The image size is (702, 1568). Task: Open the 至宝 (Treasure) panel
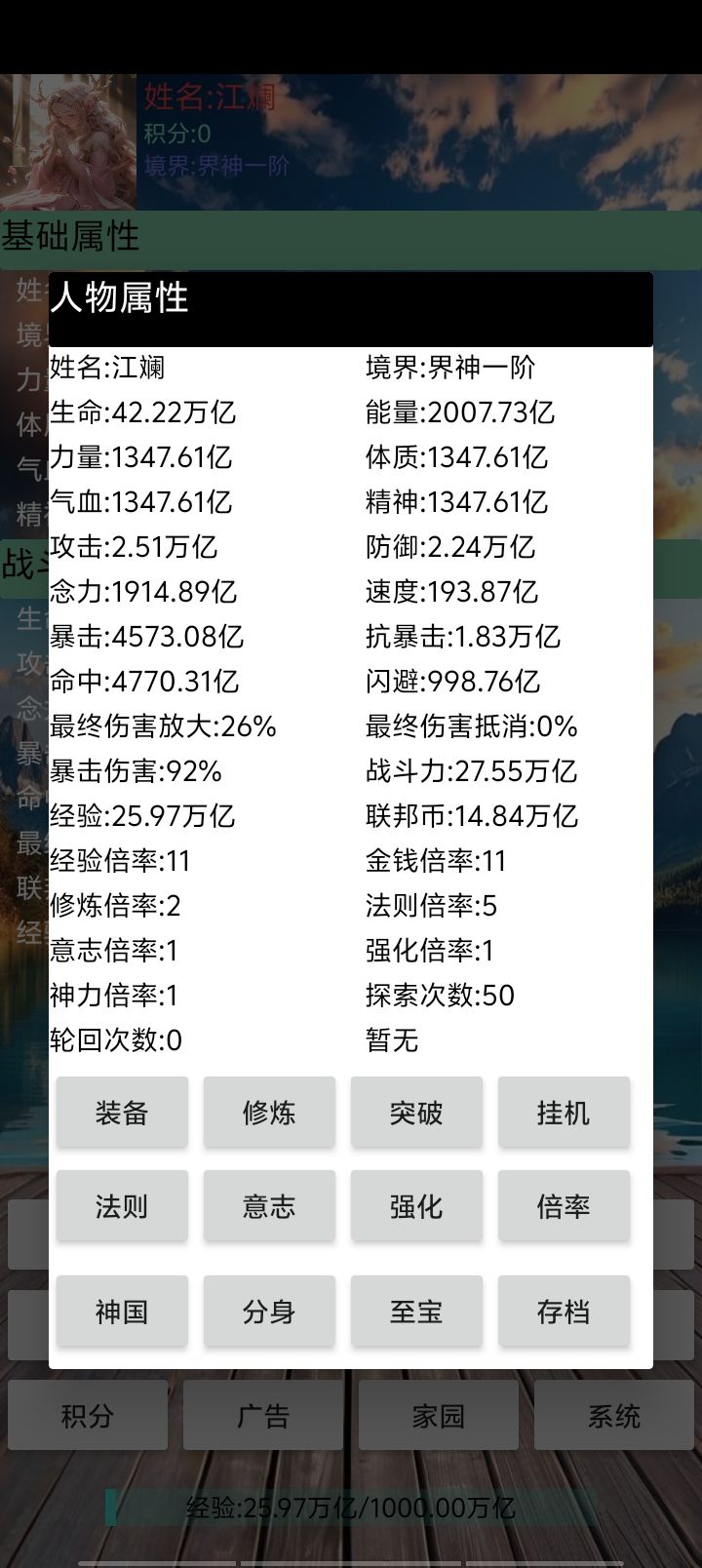416,1312
